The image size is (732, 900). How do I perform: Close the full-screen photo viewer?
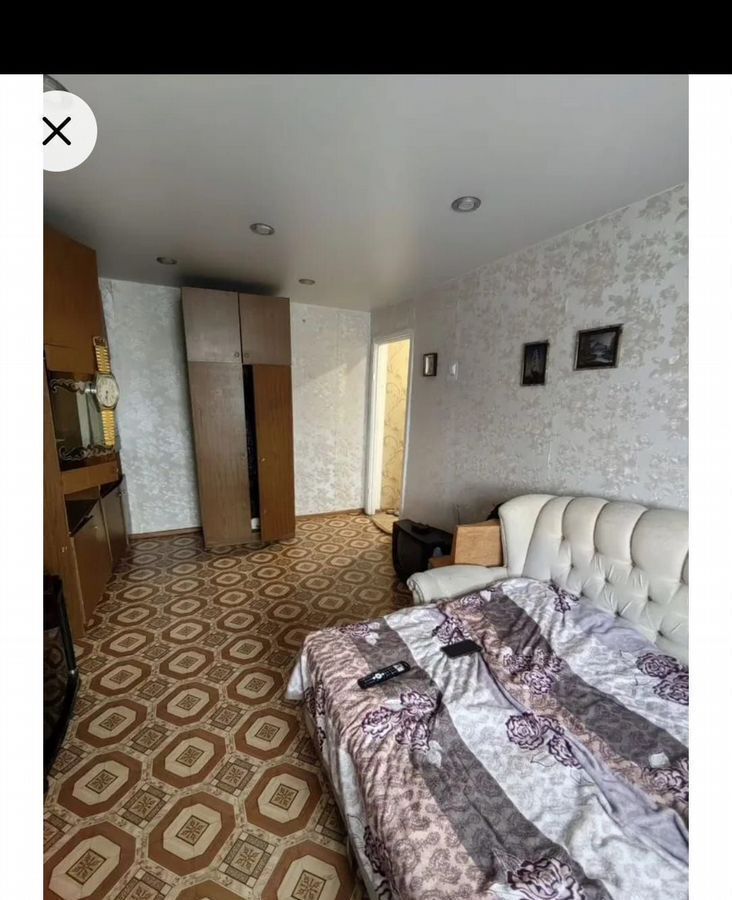coord(57,131)
